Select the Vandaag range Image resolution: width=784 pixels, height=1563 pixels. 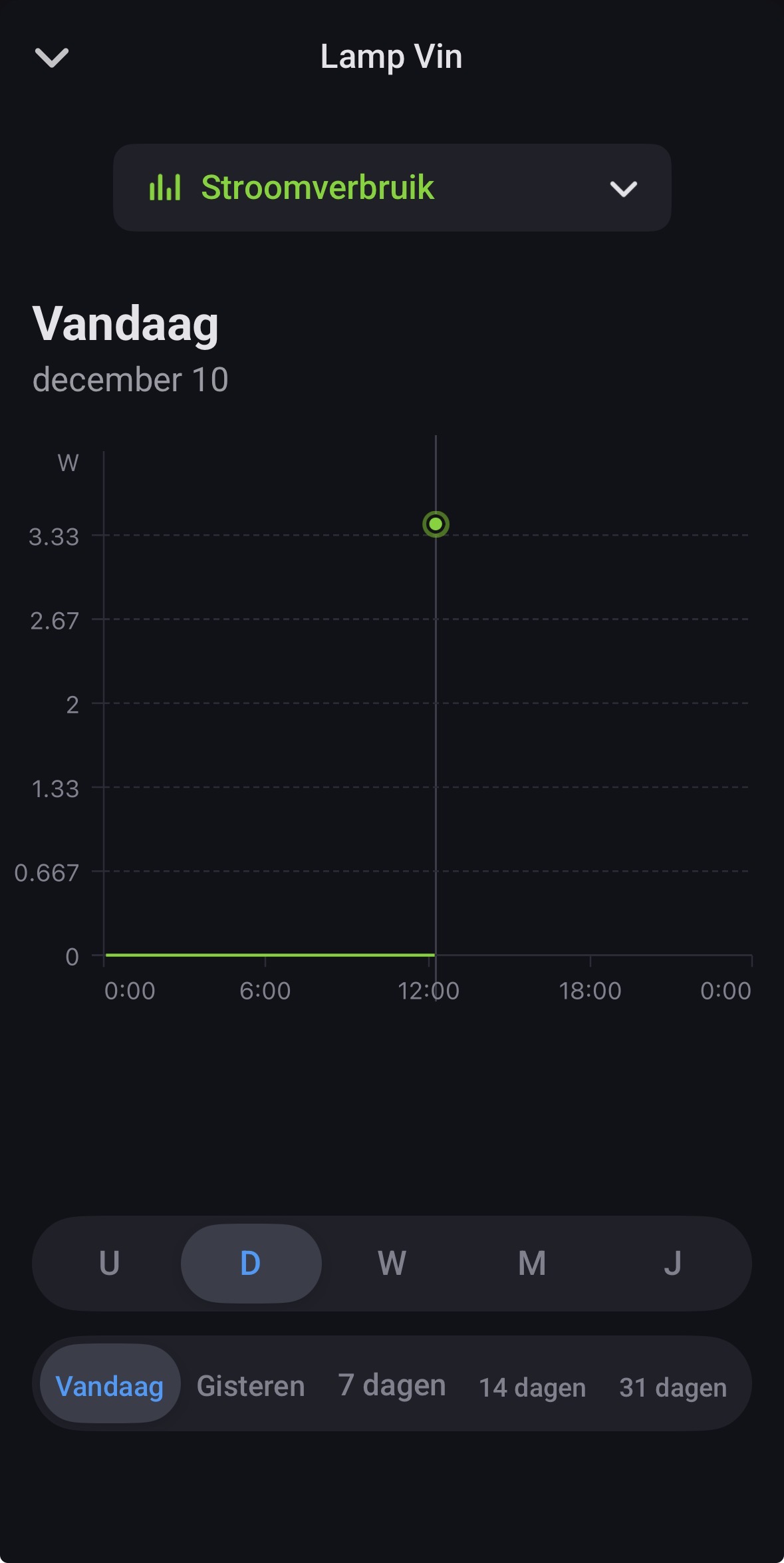(110, 1387)
